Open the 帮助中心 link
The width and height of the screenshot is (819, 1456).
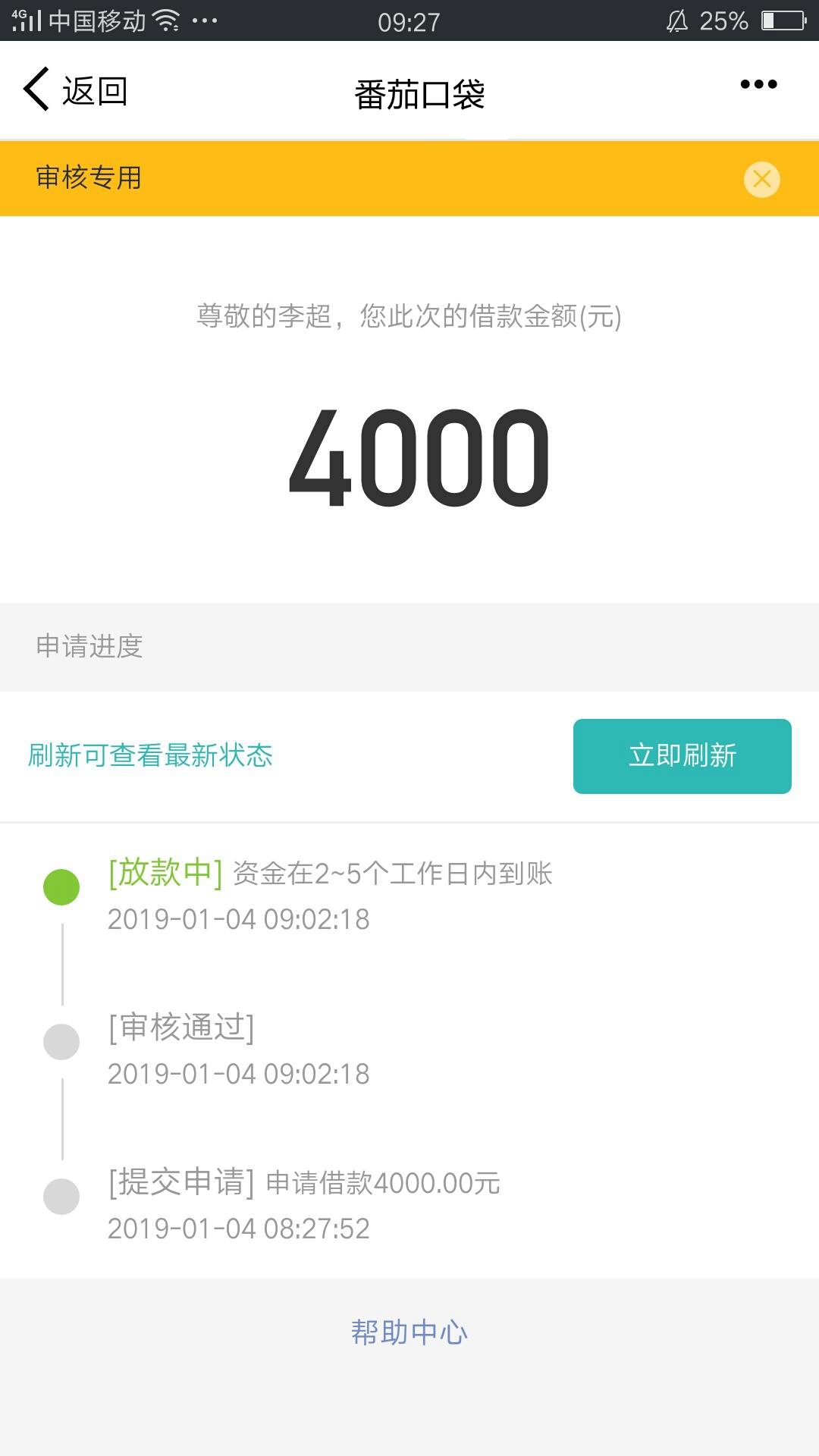coord(409,1332)
